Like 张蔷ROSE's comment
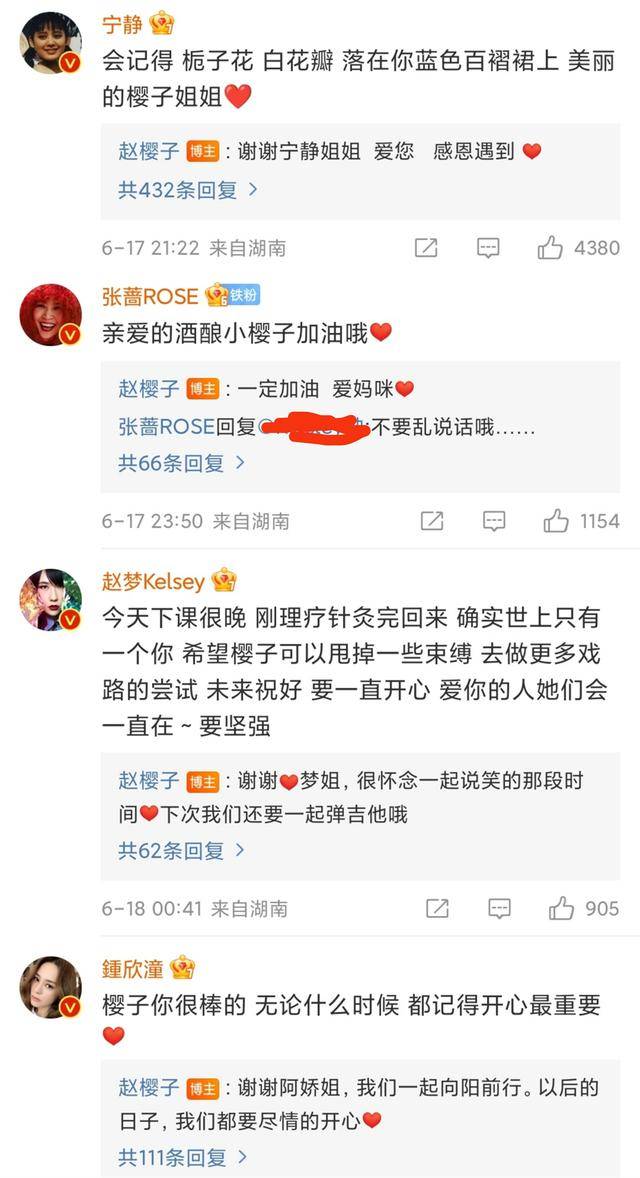The height and width of the screenshot is (1178, 640). coord(556,521)
